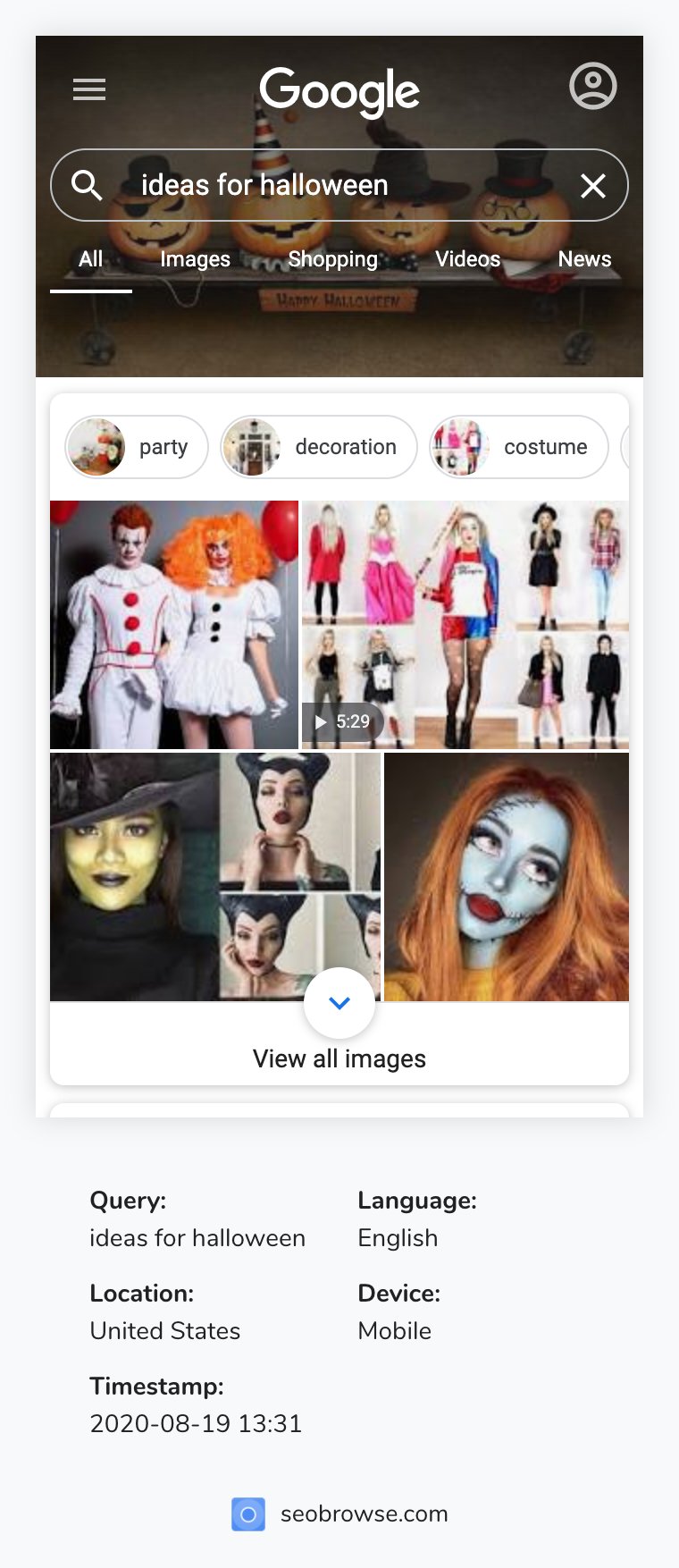Expand images with the chevron button
Image resolution: width=679 pixels, height=1568 pixels.
click(x=339, y=1003)
